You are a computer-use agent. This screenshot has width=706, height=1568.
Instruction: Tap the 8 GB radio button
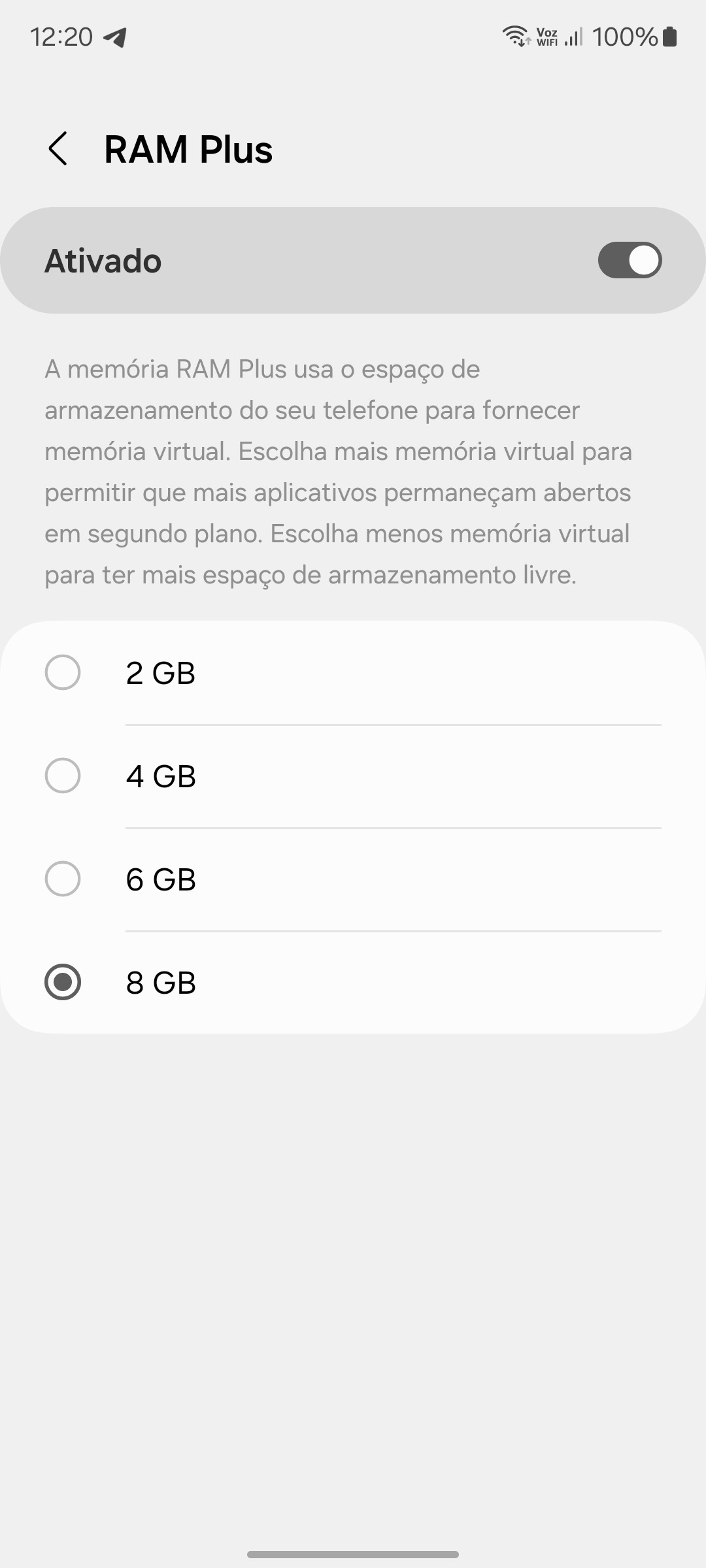63,982
